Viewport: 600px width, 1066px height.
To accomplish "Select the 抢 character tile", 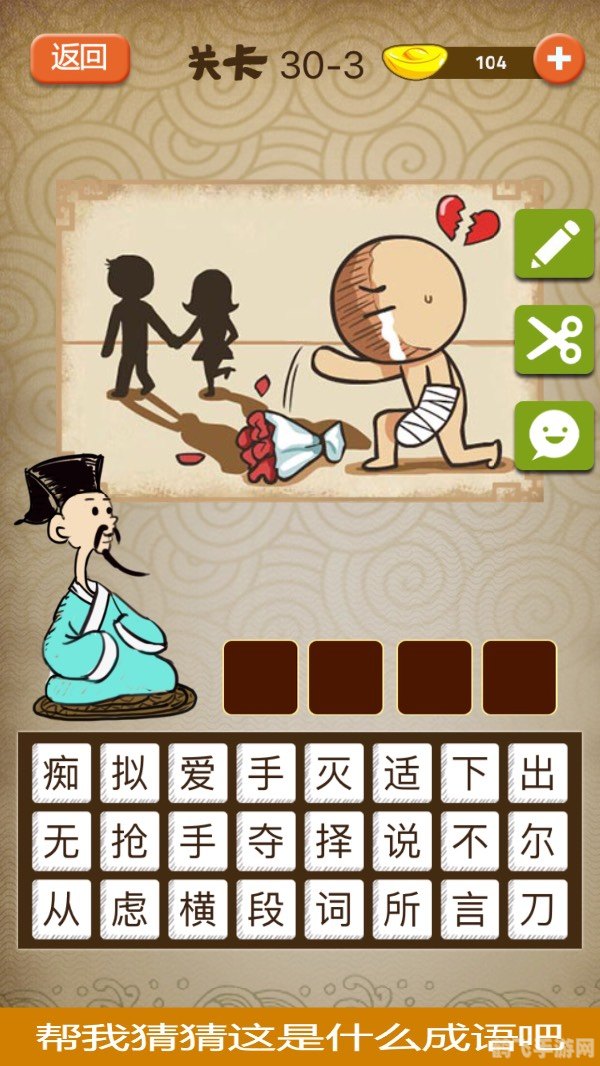I will [x=129, y=841].
